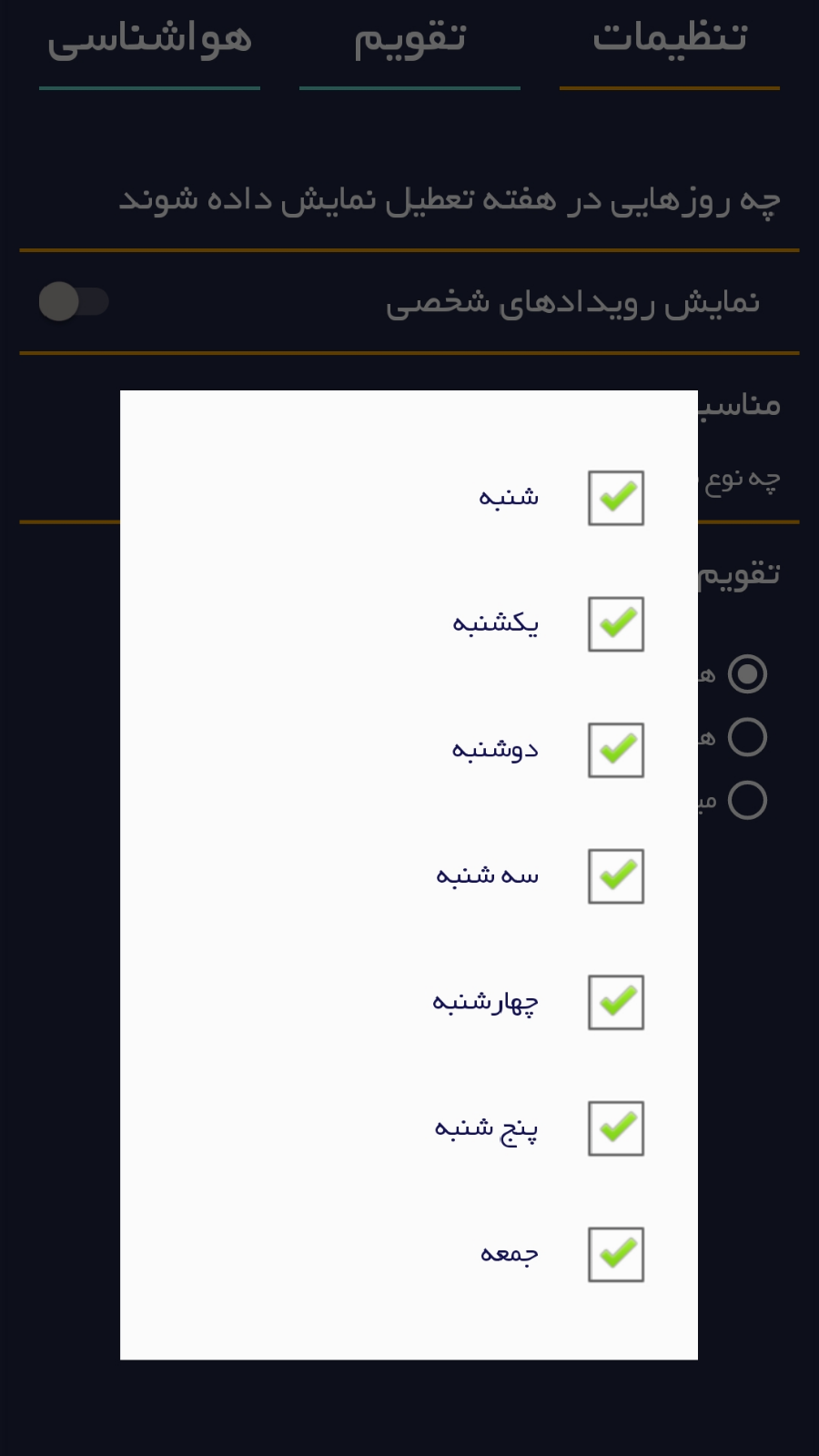Tap the جمعه day label text
The width and height of the screenshot is (819, 1456).
point(510,1254)
